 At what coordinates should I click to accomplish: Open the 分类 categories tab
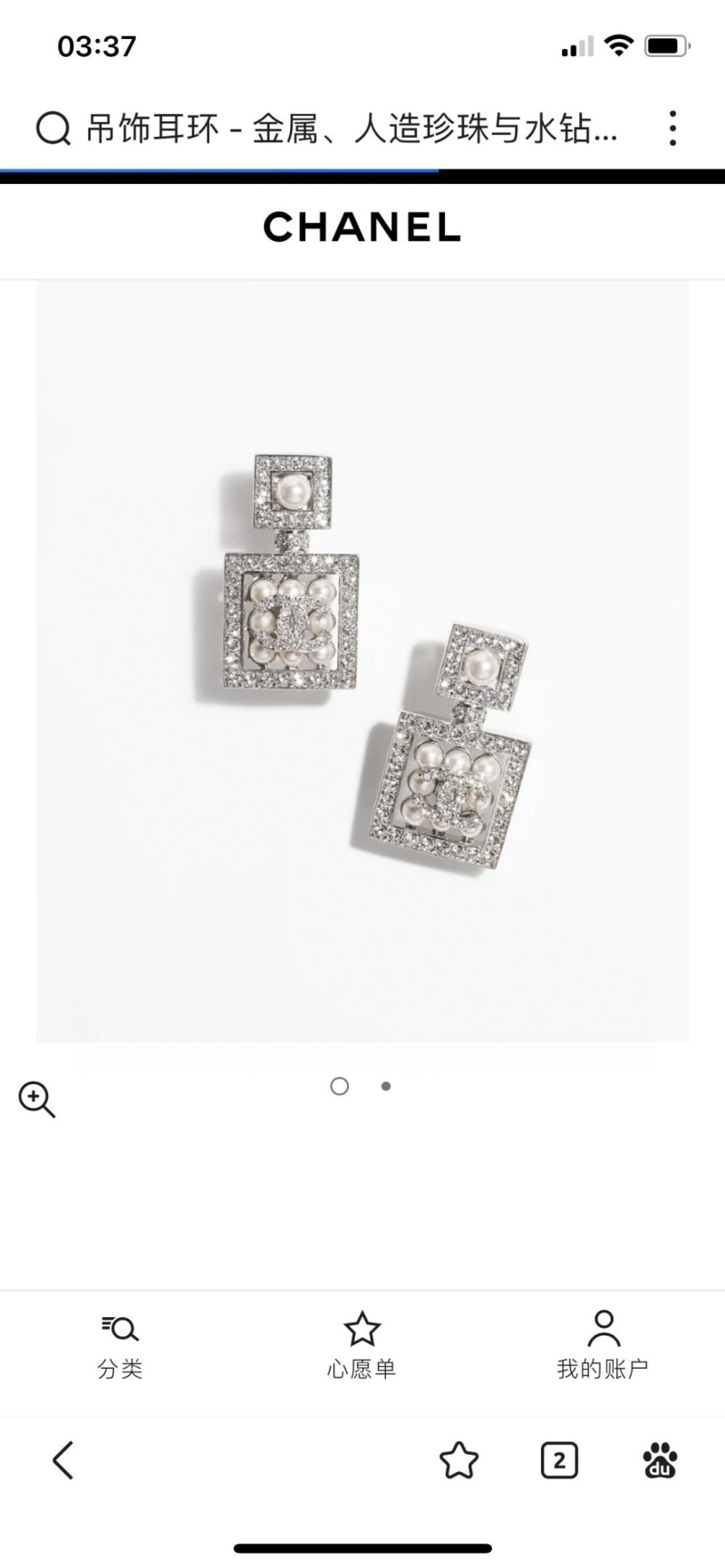coord(120,1346)
